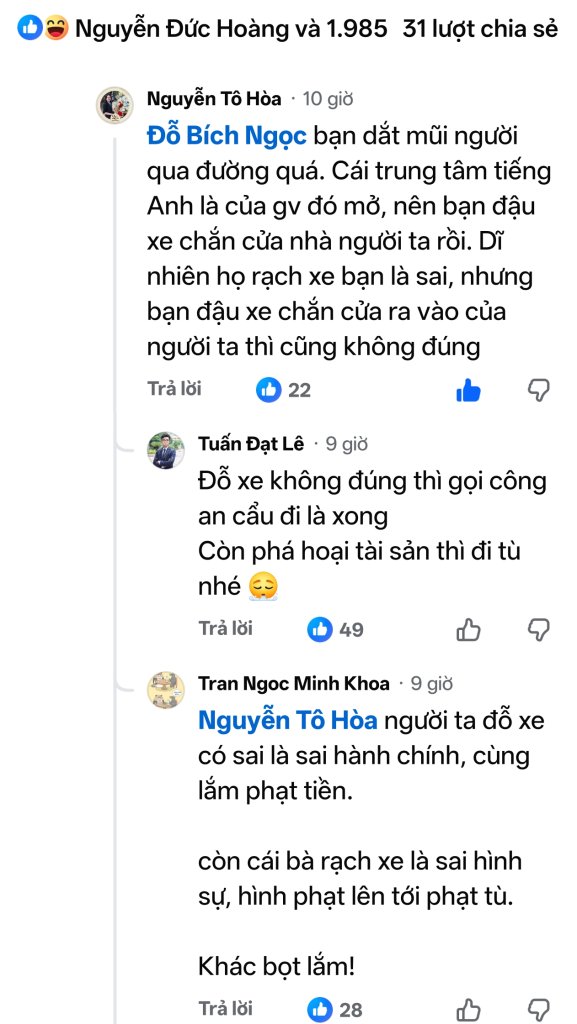Like Tuấn Đạt Lê's comment

468,630
